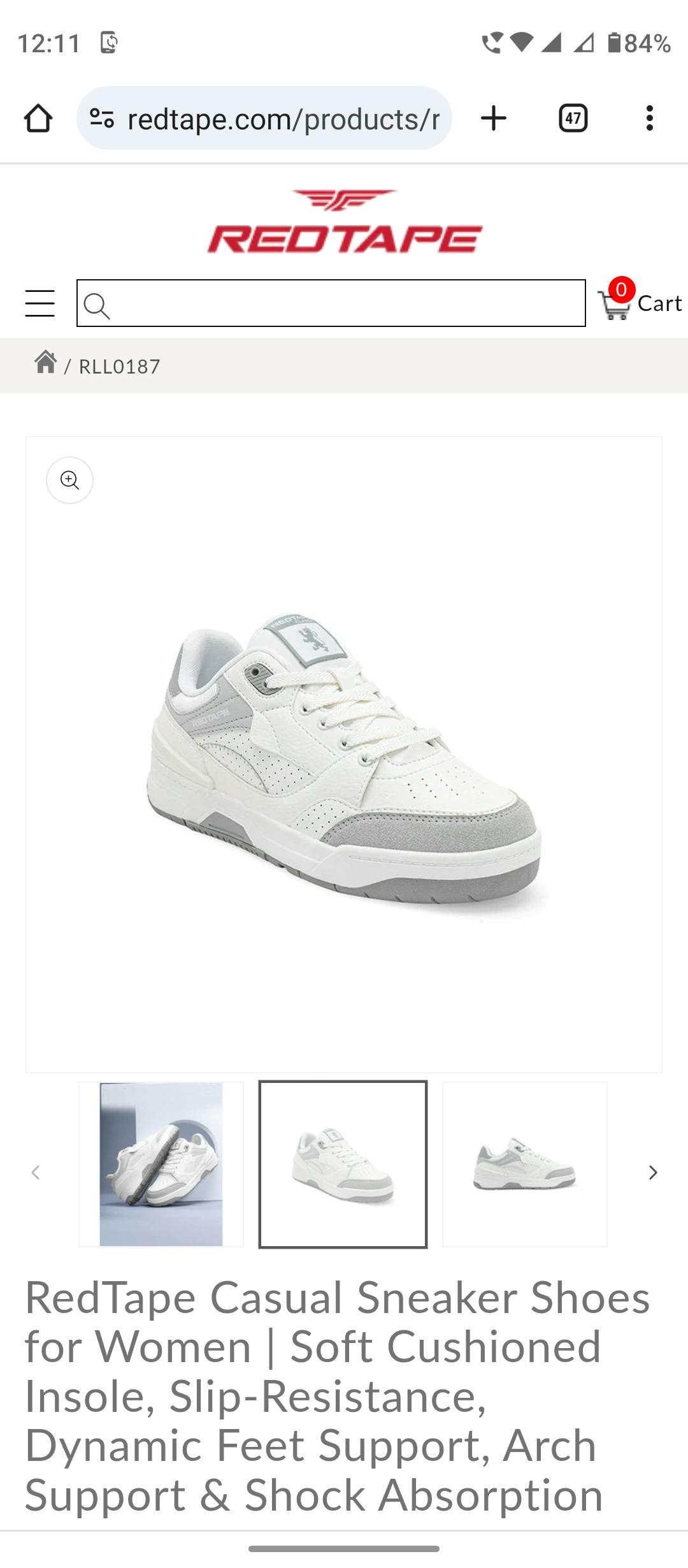The height and width of the screenshot is (1568, 688).
Task: Tap the RedTape logo
Action: (x=344, y=223)
